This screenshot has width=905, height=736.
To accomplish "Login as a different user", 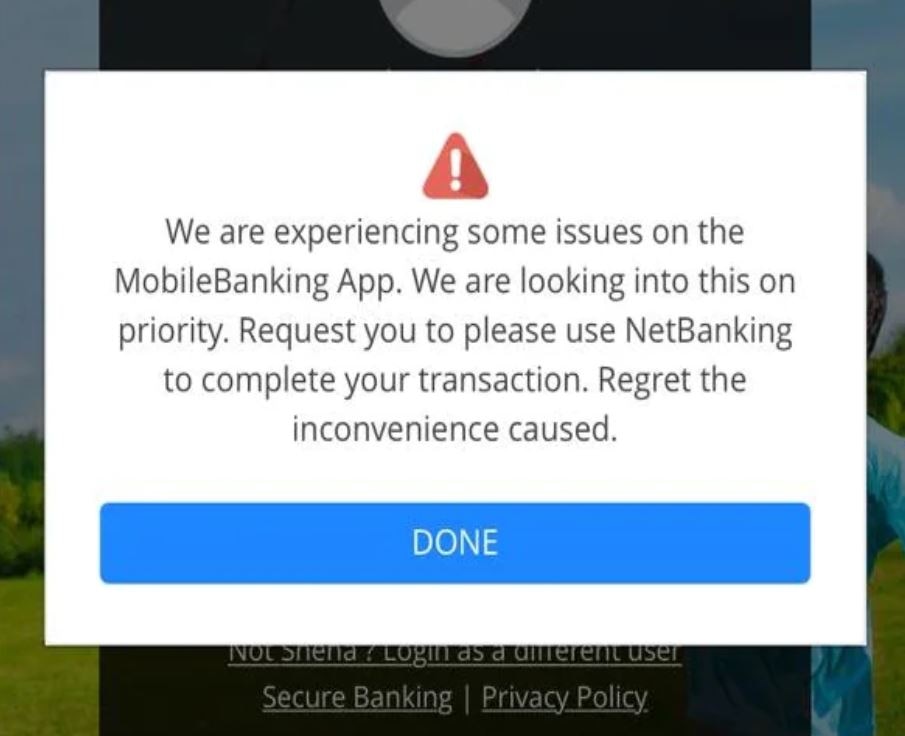I will [455, 653].
